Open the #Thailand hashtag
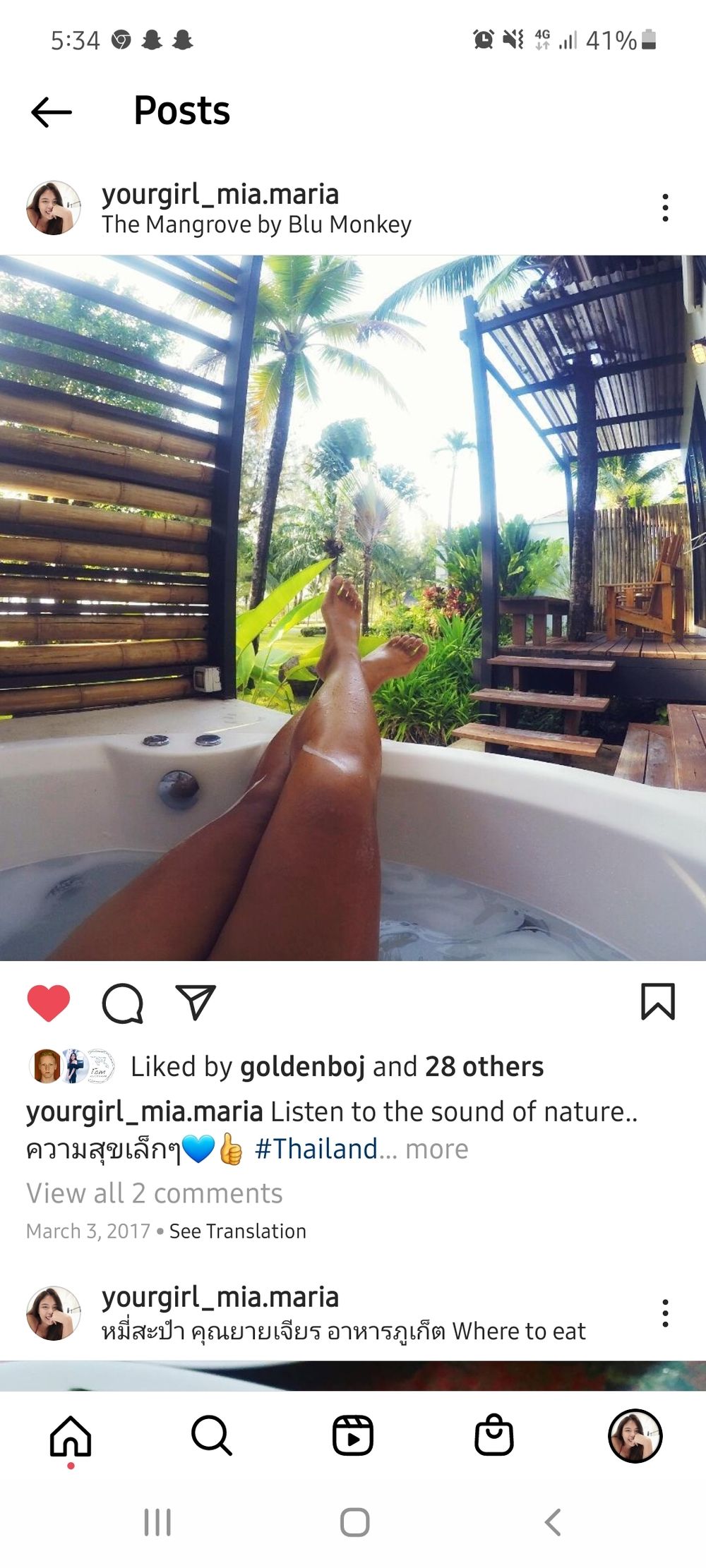The width and height of the screenshot is (706, 1568). click(x=316, y=1149)
